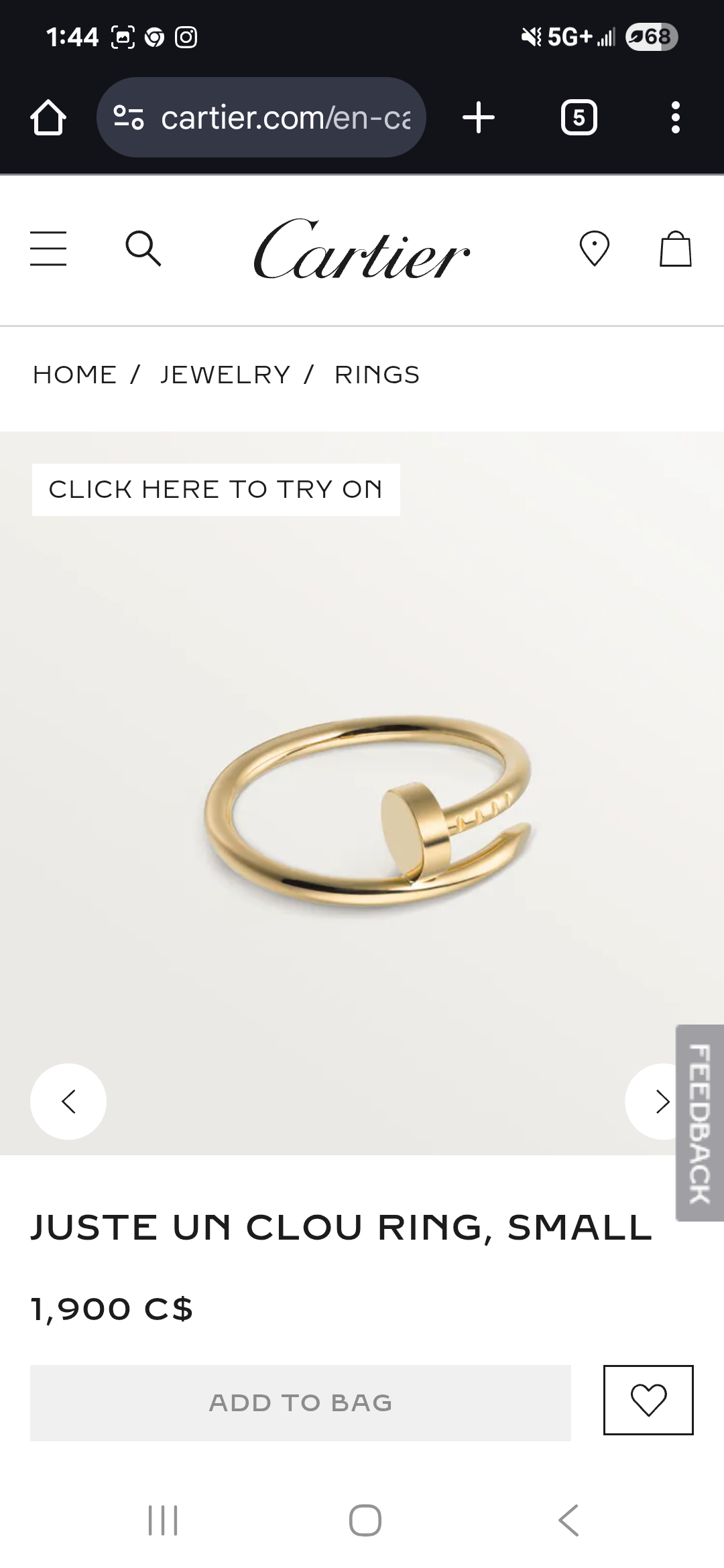Open a new browser tab

point(479,117)
